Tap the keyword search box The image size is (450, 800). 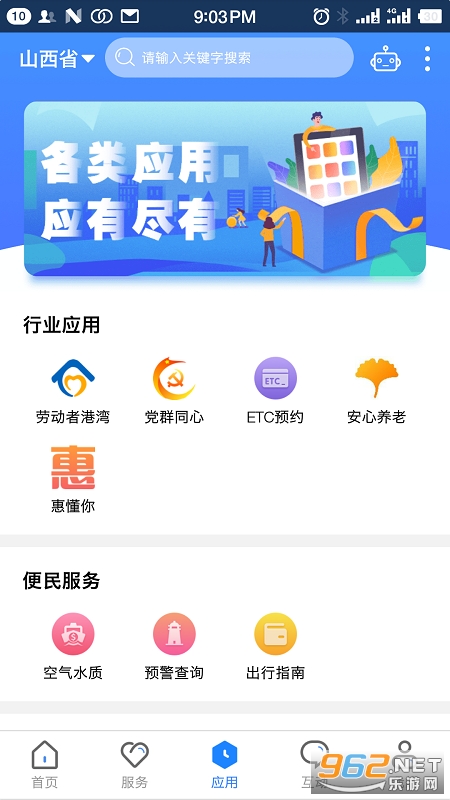[x=229, y=58]
